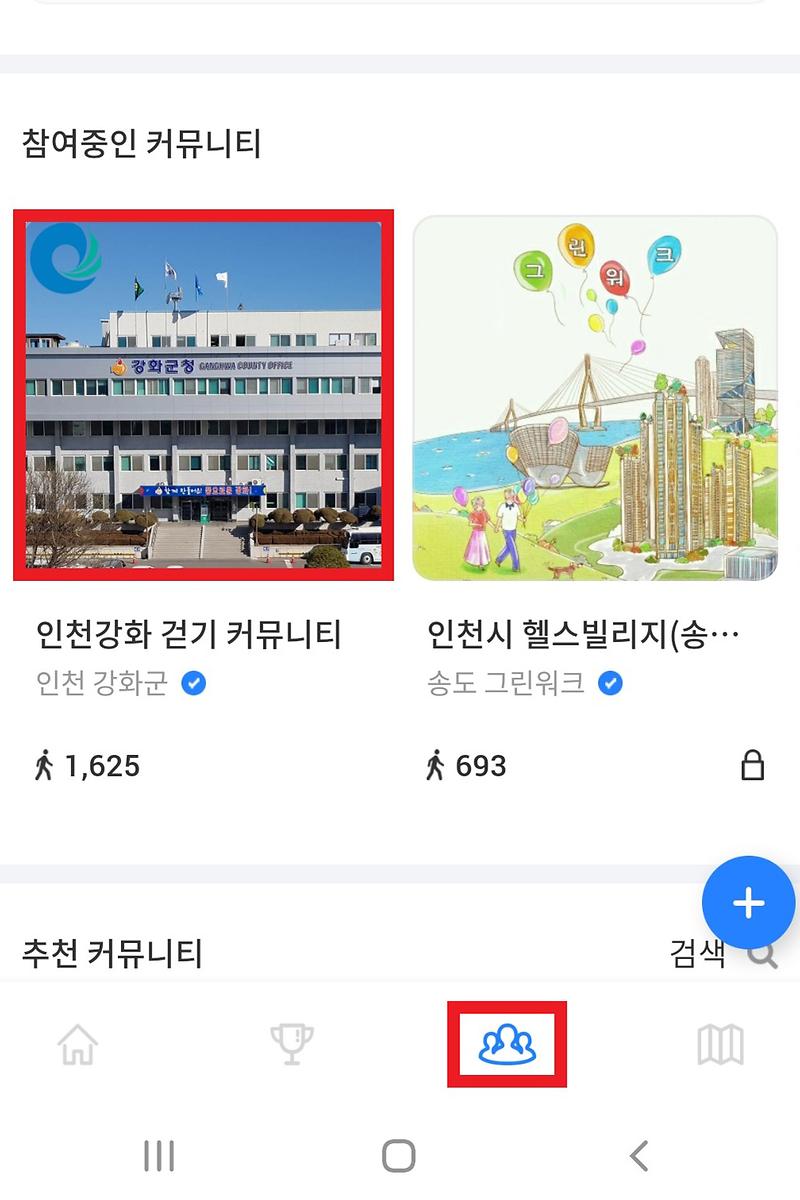
Task: Open the Home tab icon in bottom navigation
Action: click(x=75, y=1044)
